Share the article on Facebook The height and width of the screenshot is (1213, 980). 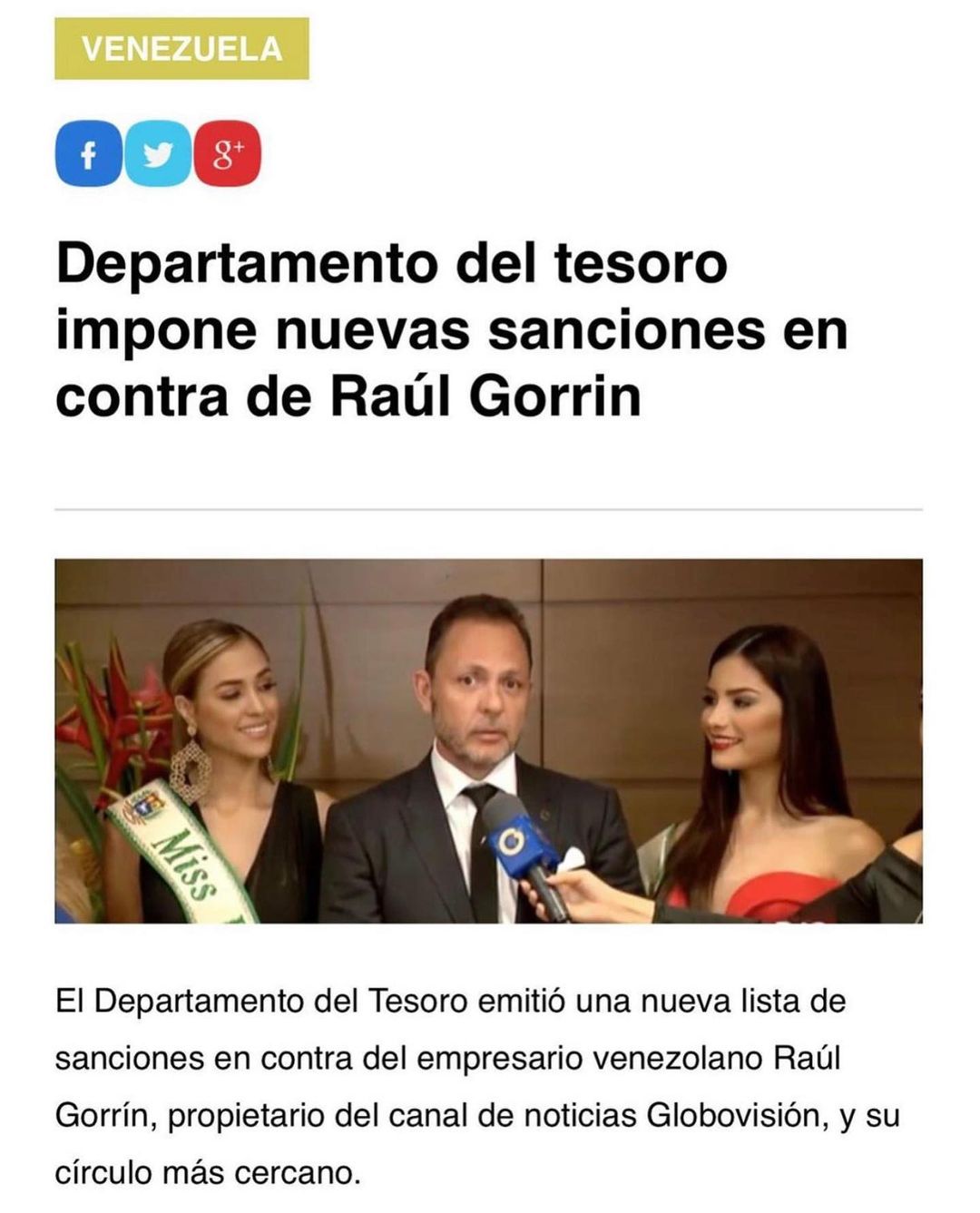88,154
